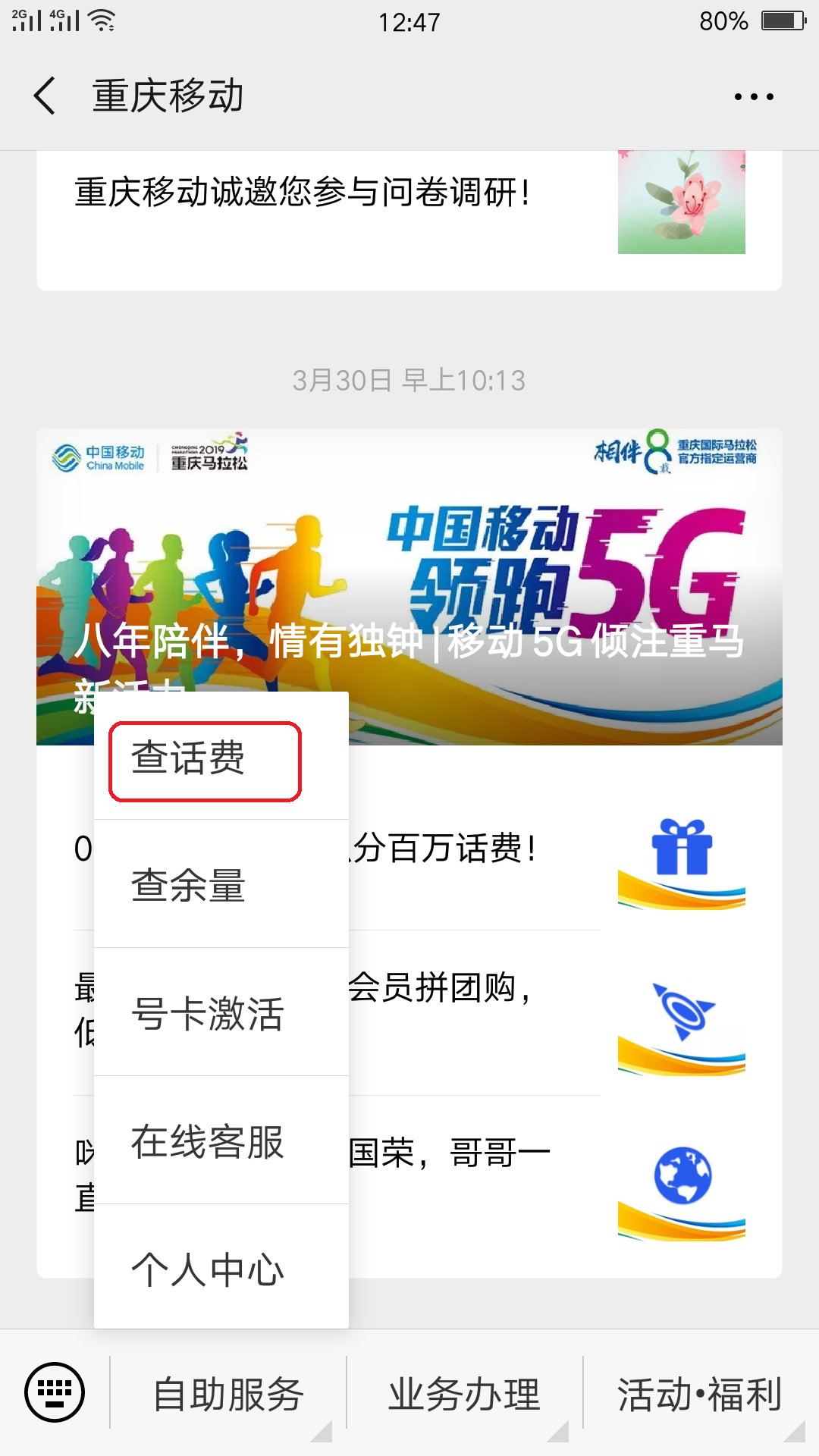
Task: Select 查话费 from the popup menu
Action: (205, 759)
